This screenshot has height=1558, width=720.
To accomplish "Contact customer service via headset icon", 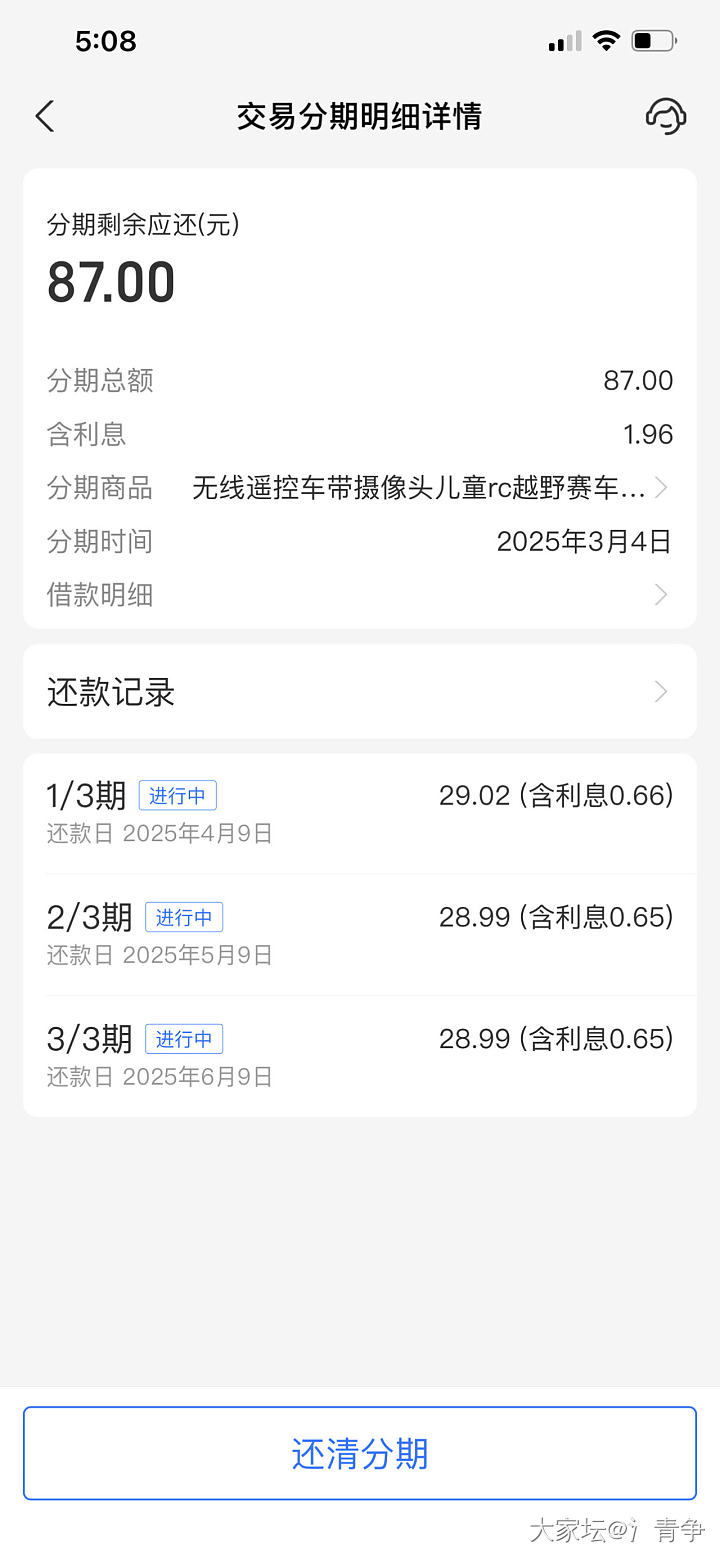I will 665,117.
